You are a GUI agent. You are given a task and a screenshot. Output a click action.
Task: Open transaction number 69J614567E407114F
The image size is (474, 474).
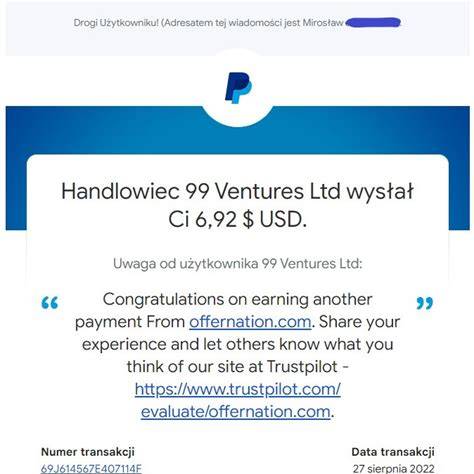tap(91, 469)
